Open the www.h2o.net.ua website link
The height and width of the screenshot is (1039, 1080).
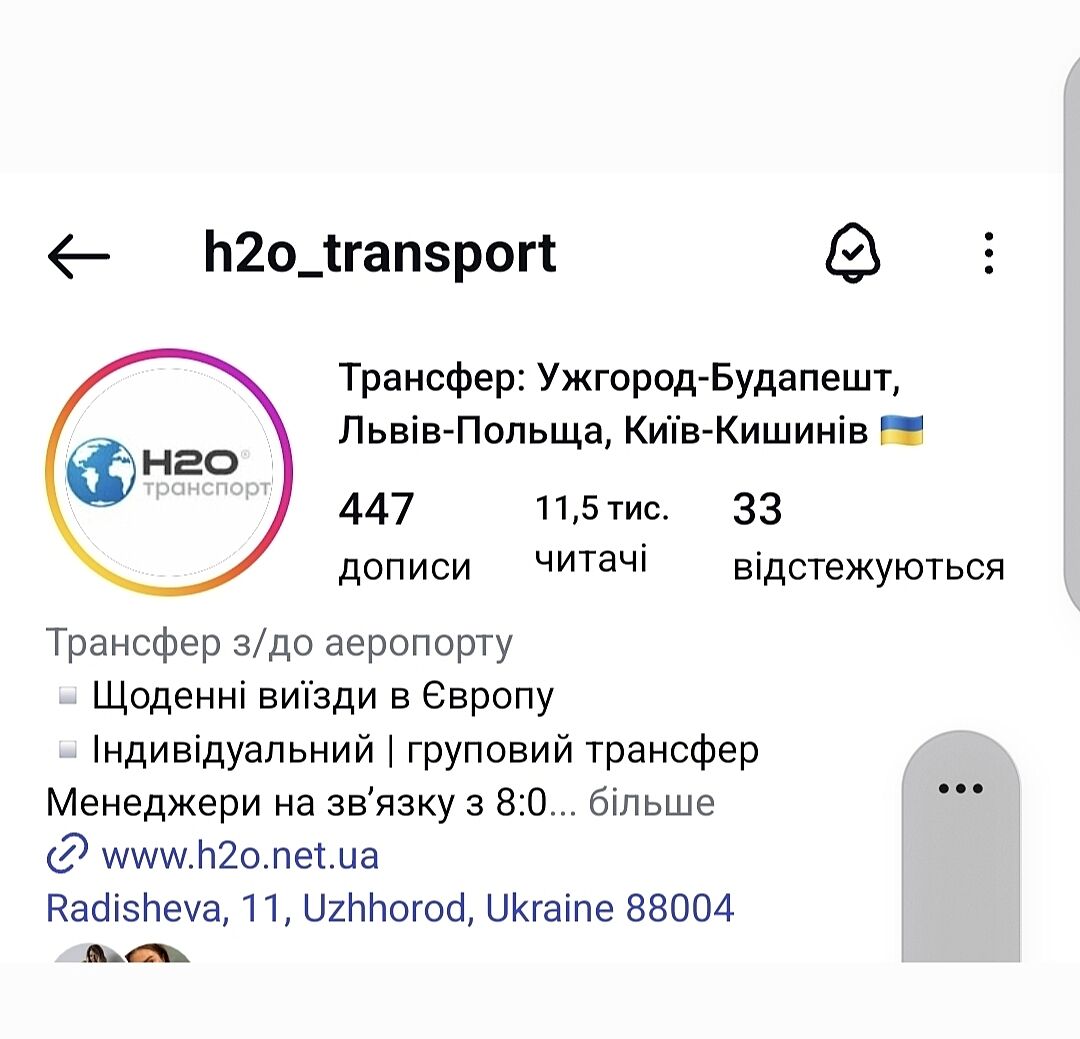[240, 856]
